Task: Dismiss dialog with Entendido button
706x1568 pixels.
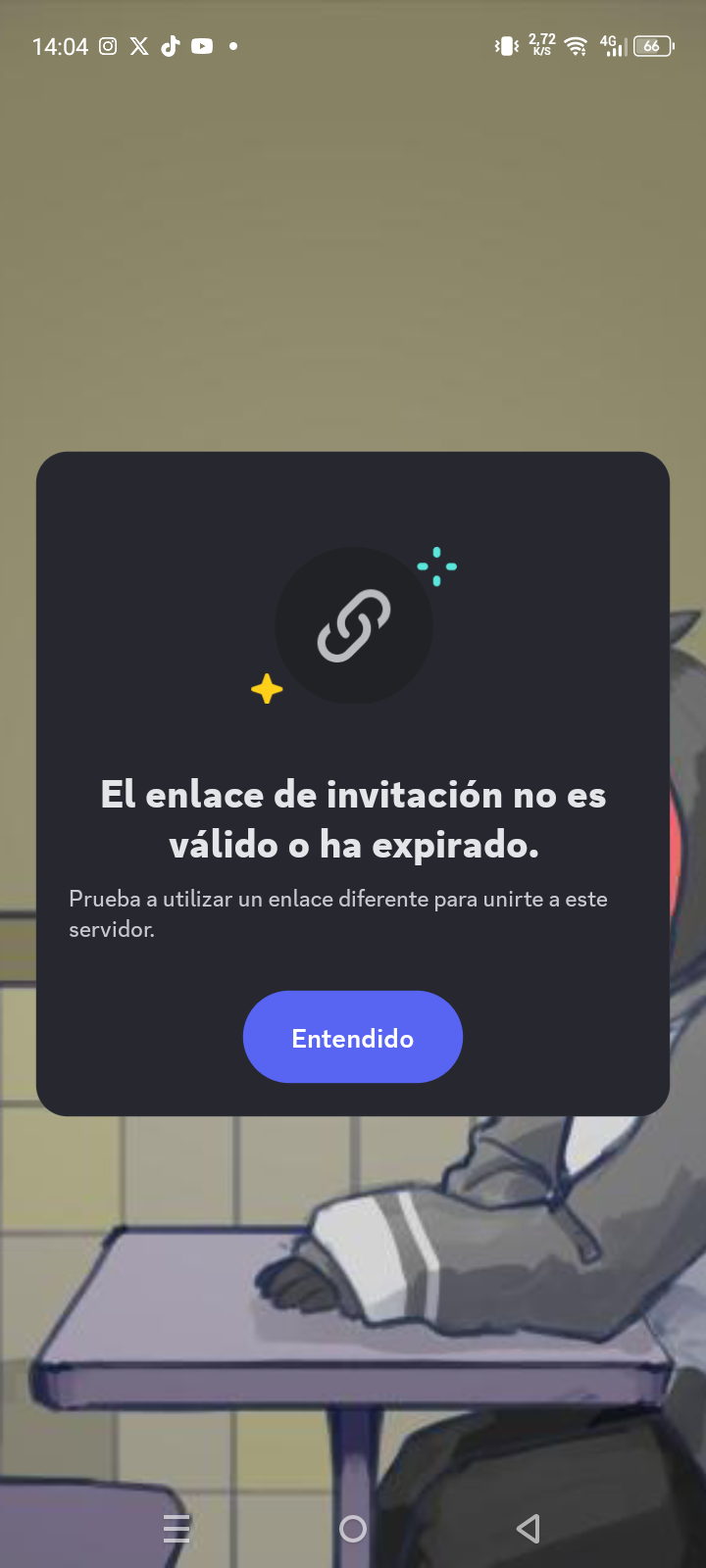Action: 352,1037
